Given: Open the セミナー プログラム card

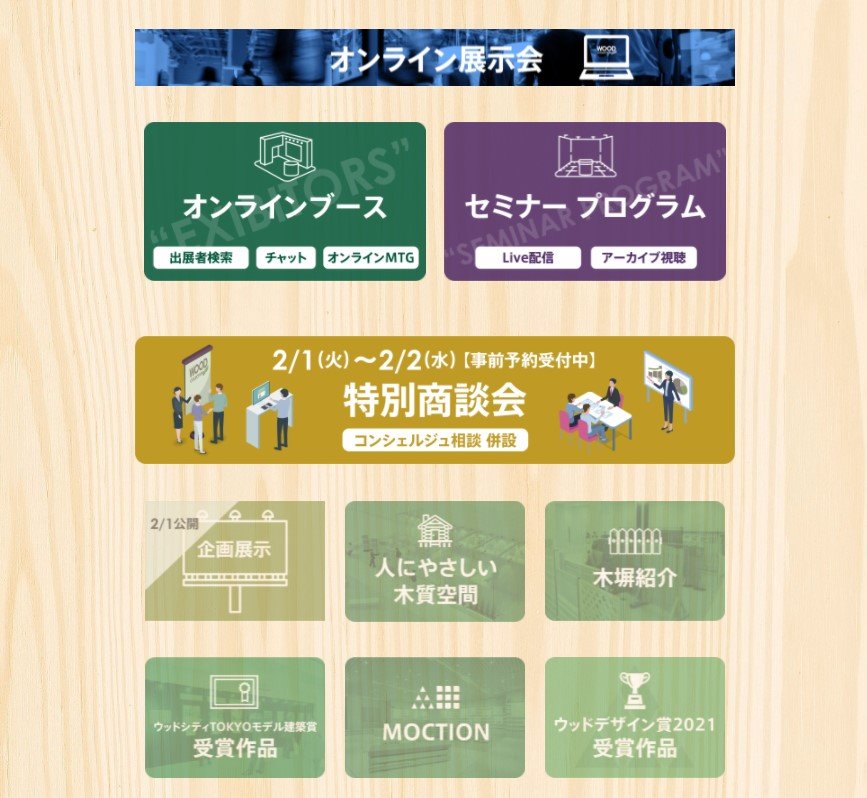Looking at the screenshot, I should pyautogui.click(x=584, y=190).
